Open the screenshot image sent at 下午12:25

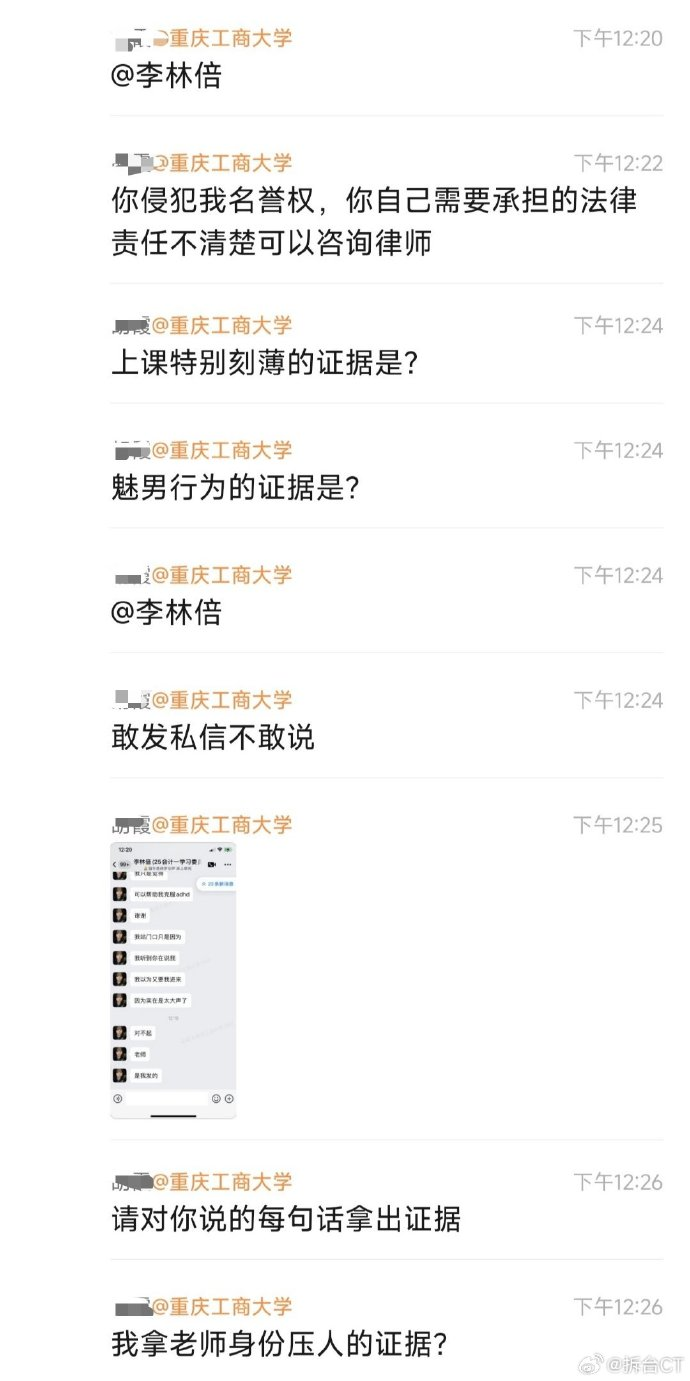tap(173, 979)
